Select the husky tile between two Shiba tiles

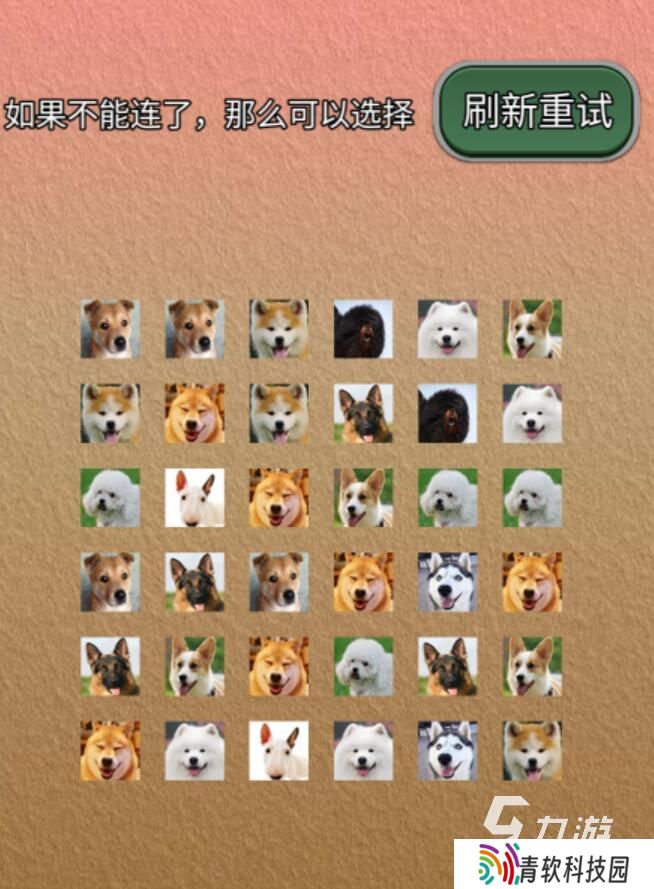pyautogui.click(x=447, y=582)
